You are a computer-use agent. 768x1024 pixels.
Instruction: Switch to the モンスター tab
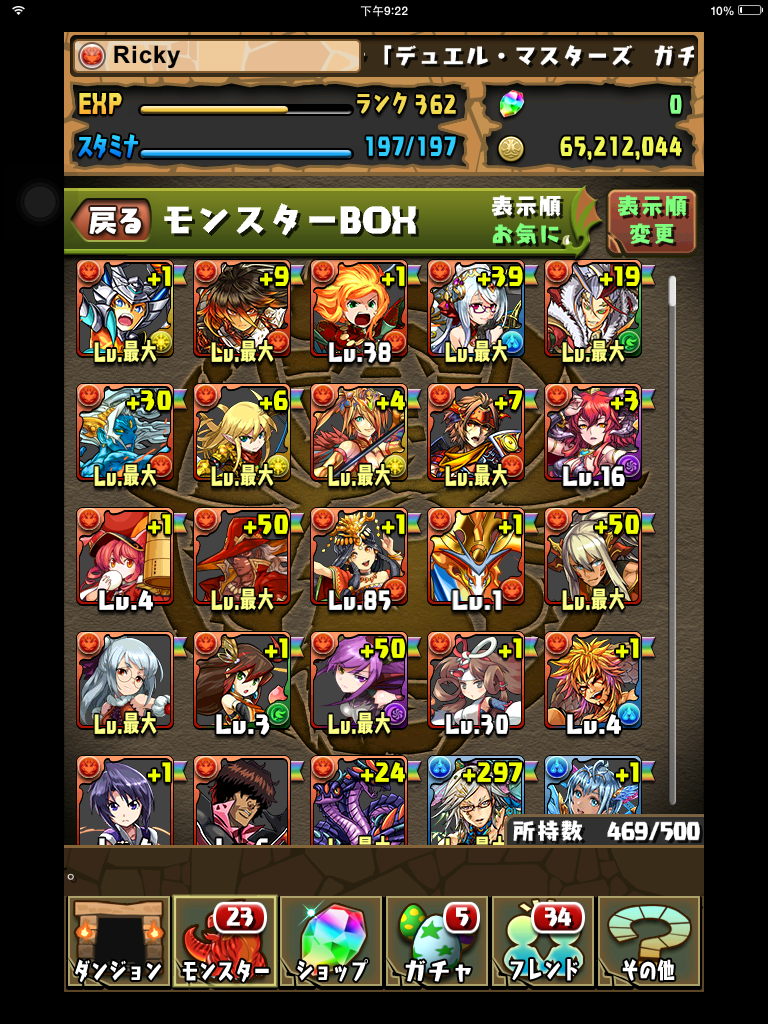click(x=225, y=942)
